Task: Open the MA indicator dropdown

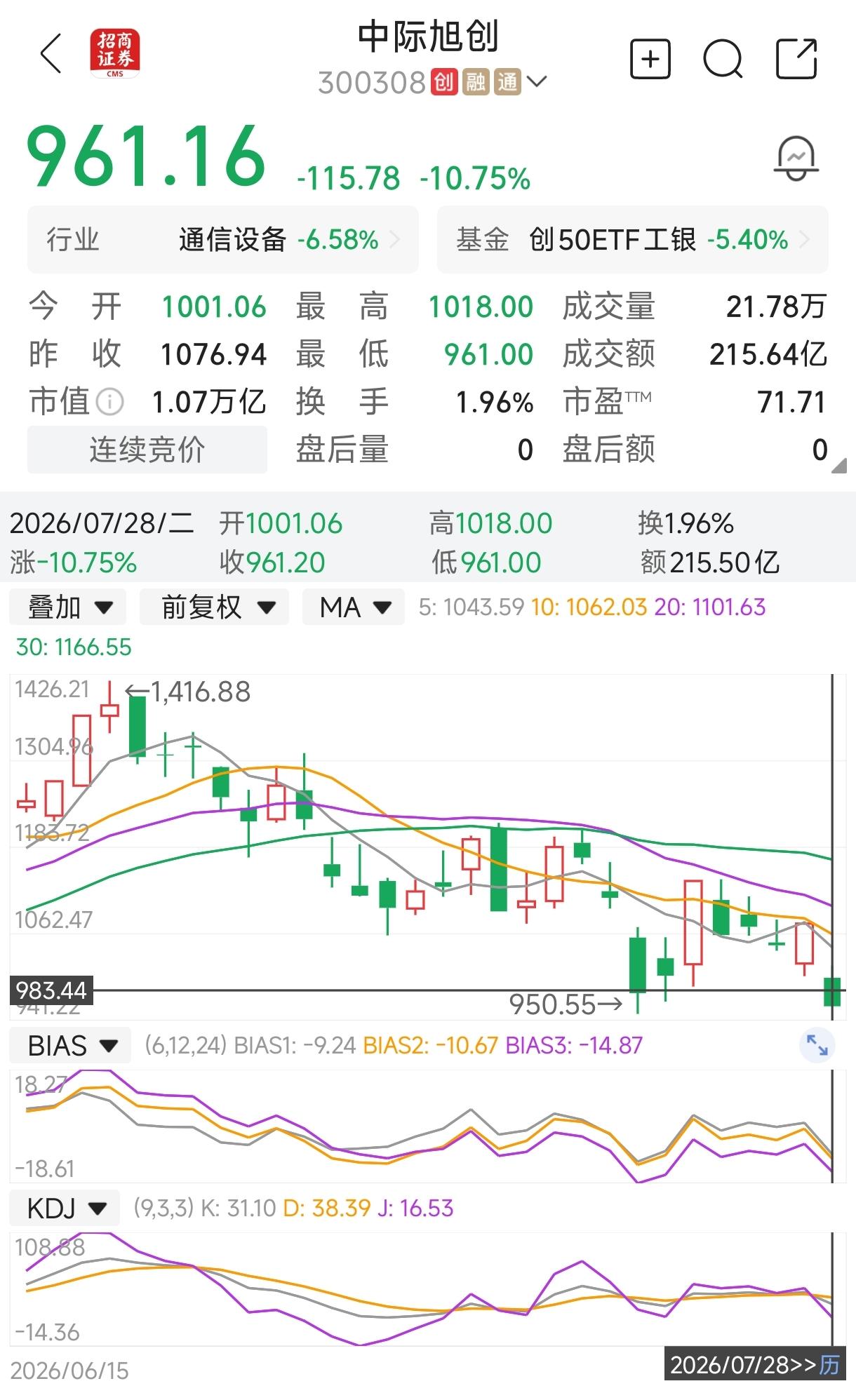Action: tap(354, 607)
